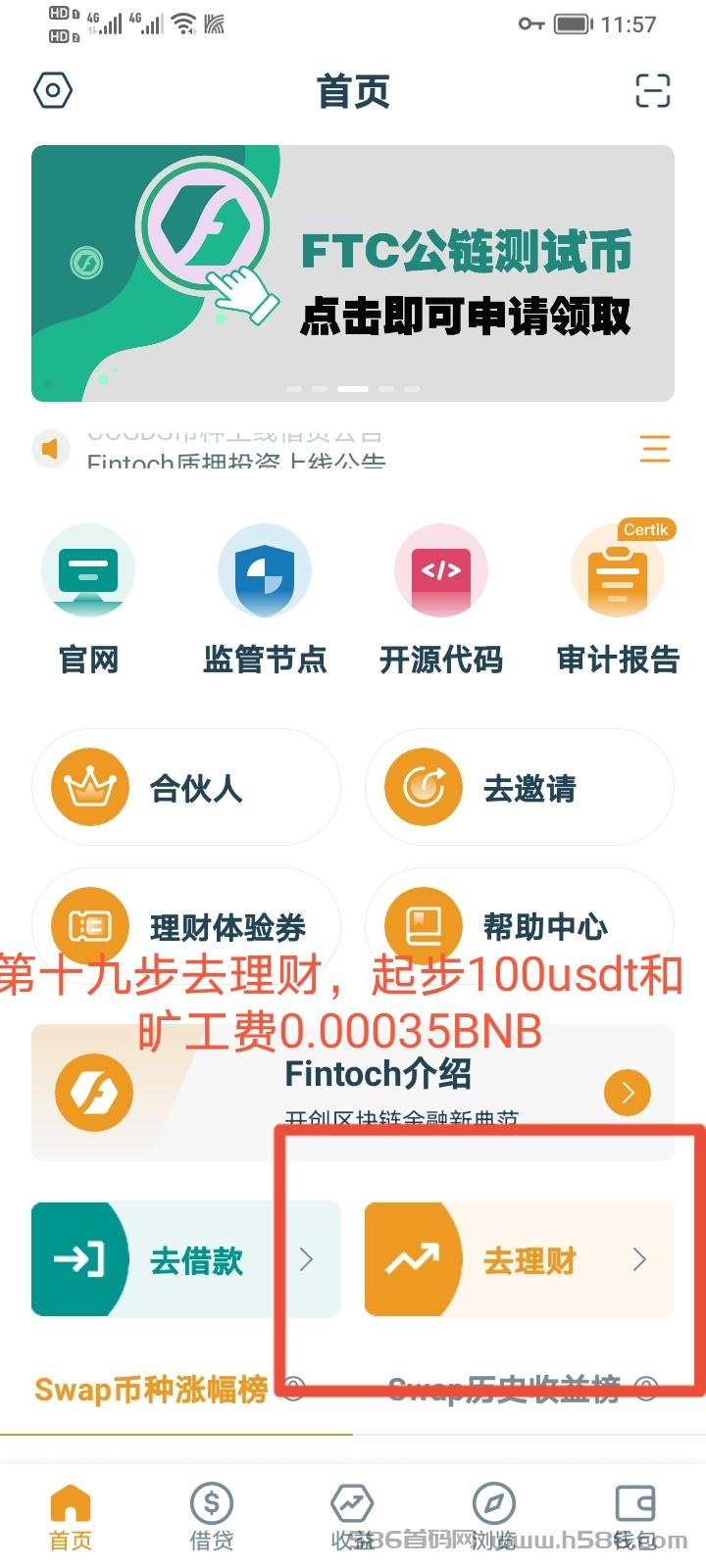
Task: Switch to the 收益 tab
Action: pos(353,1517)
